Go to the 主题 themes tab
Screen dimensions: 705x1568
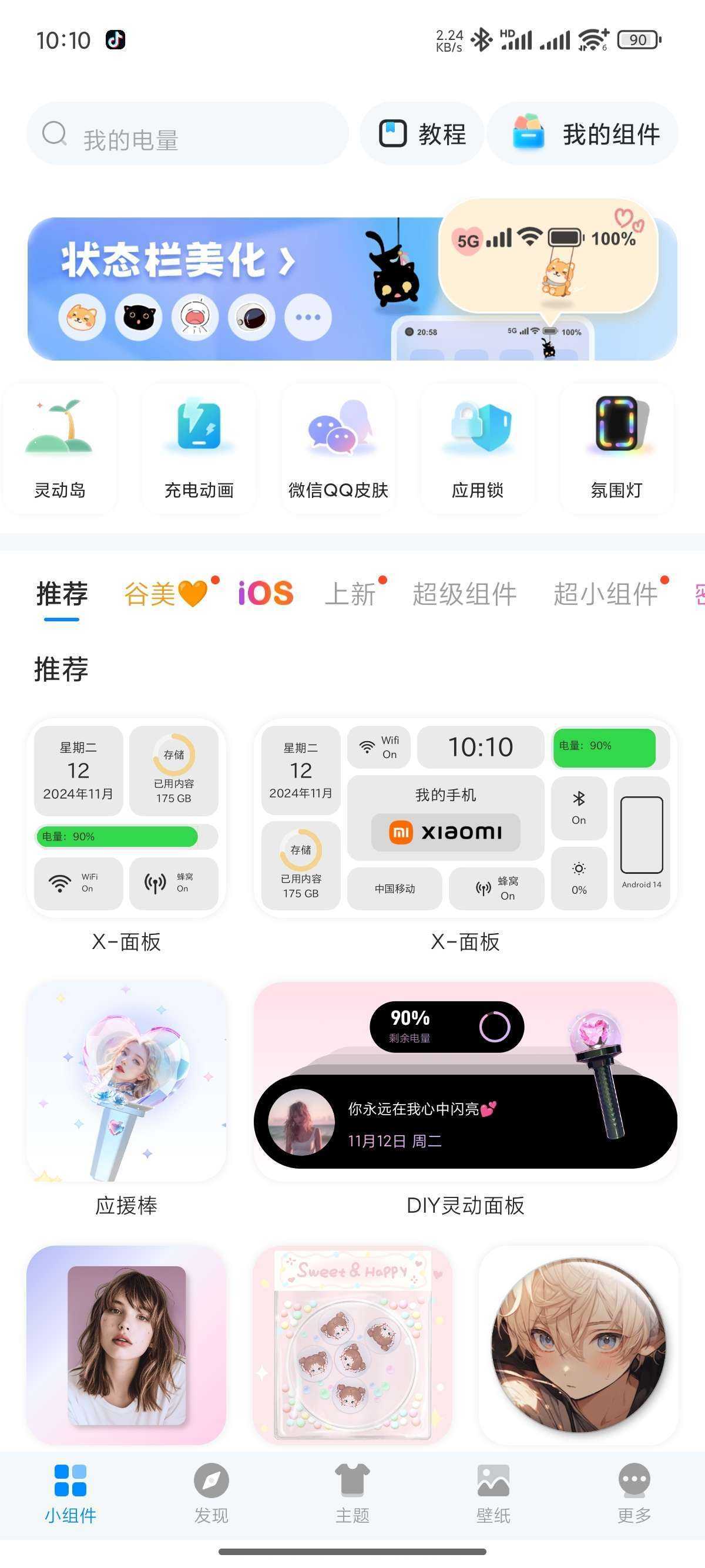352,1494
